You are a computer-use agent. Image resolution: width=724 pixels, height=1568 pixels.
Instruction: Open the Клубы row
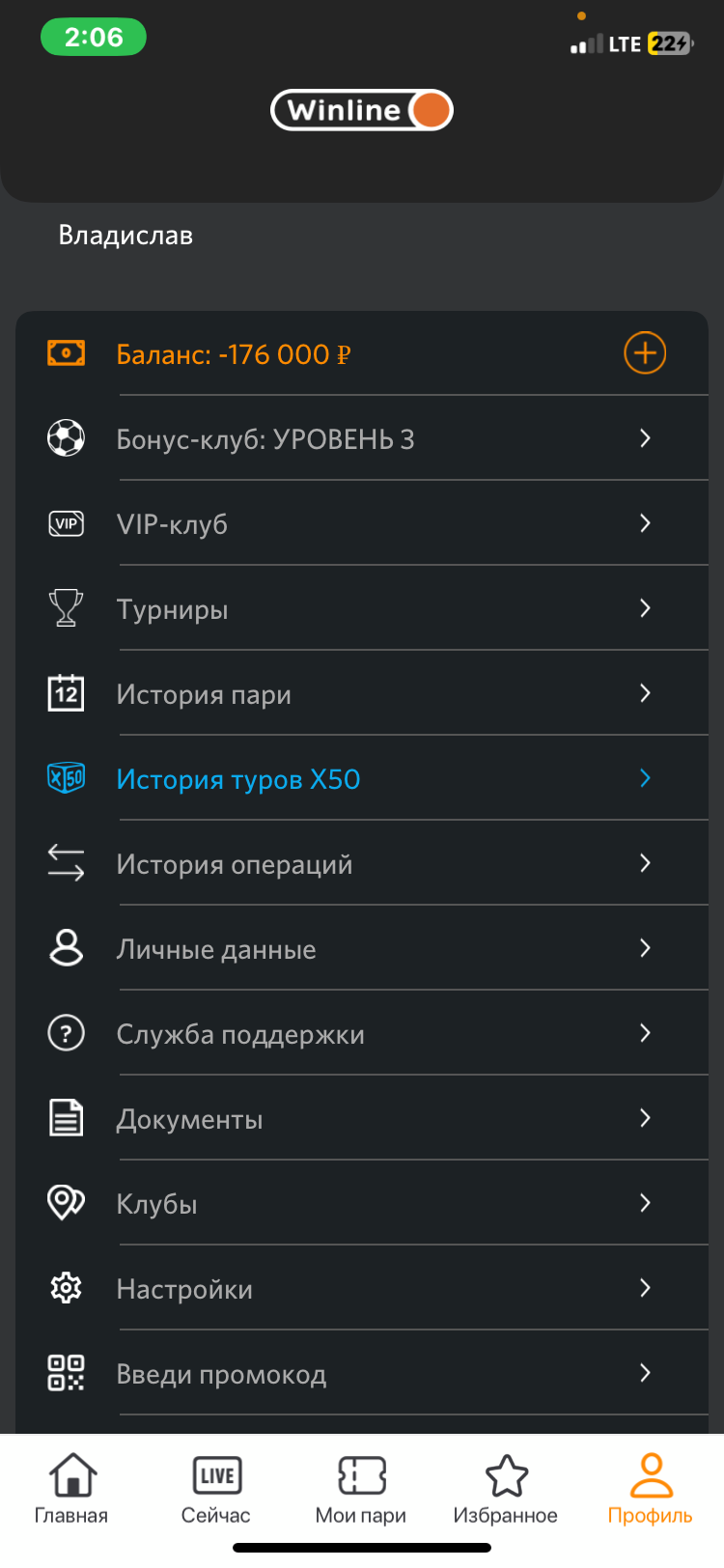362,1203
